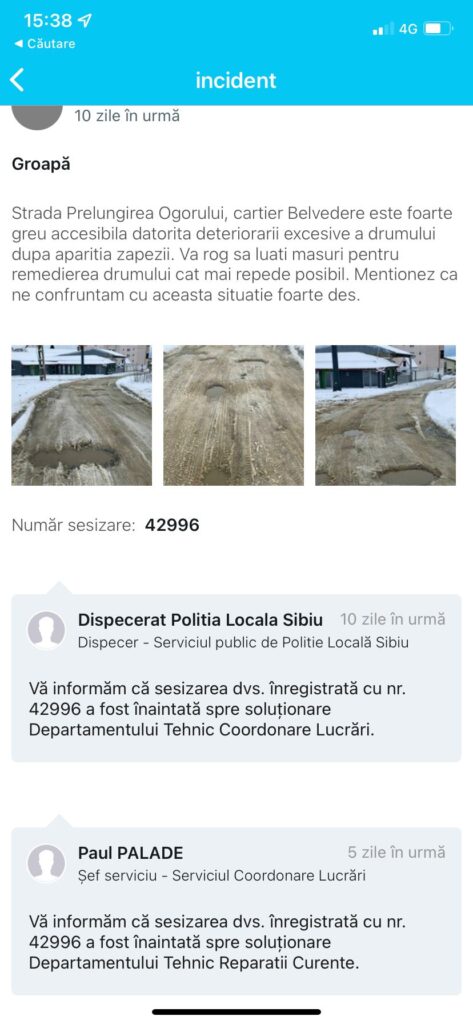Go back from the incident page
The height and width of the screenshot is (1024, 473).
click(17, 80)
